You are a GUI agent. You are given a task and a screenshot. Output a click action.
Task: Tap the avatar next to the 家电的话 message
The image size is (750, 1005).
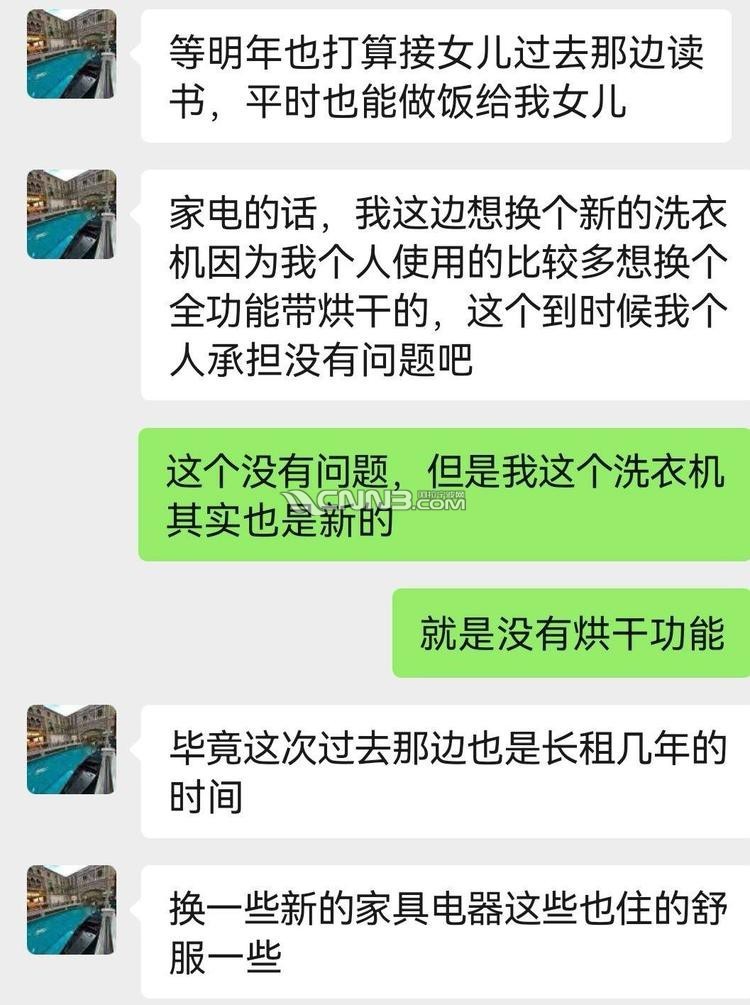[71, 215]
